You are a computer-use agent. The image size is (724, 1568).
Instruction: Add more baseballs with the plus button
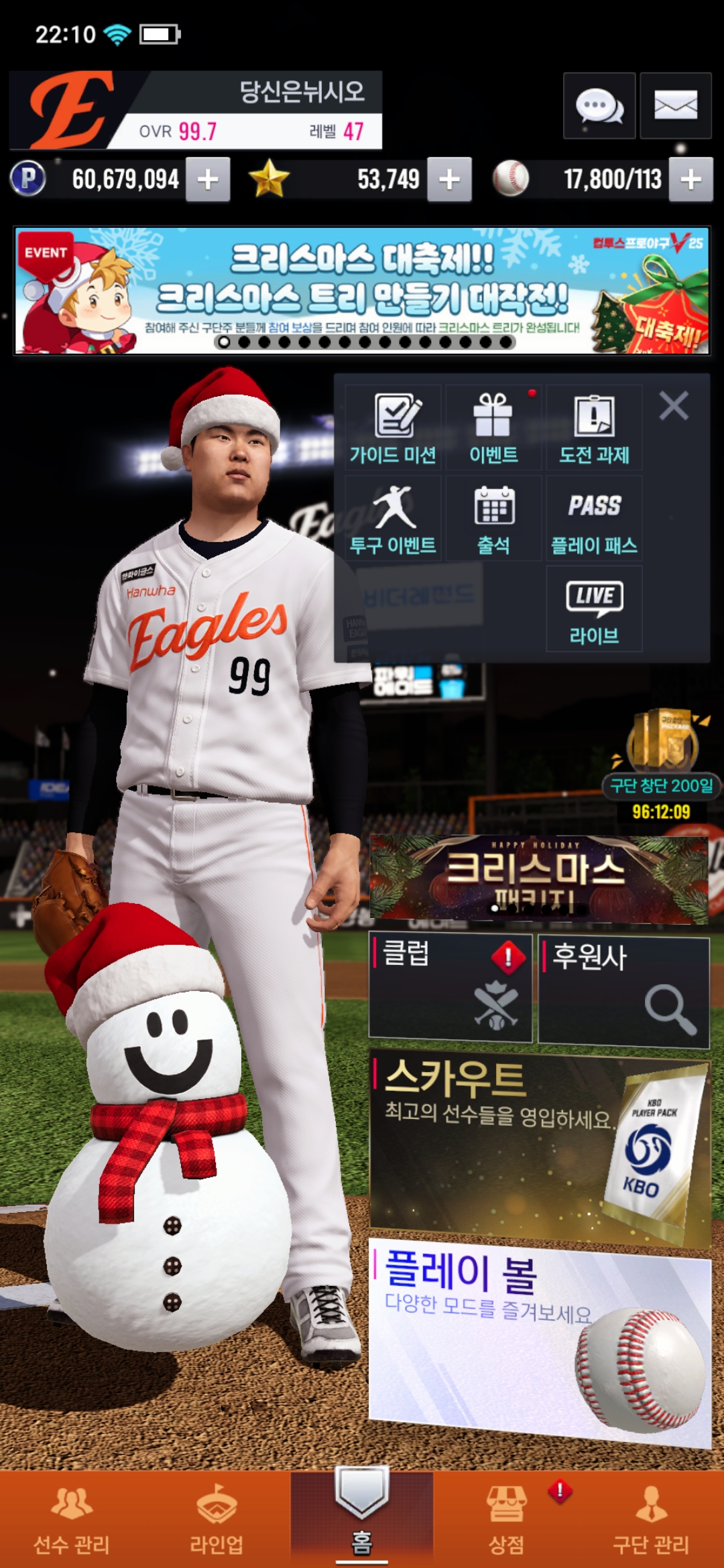click(690, 180)
